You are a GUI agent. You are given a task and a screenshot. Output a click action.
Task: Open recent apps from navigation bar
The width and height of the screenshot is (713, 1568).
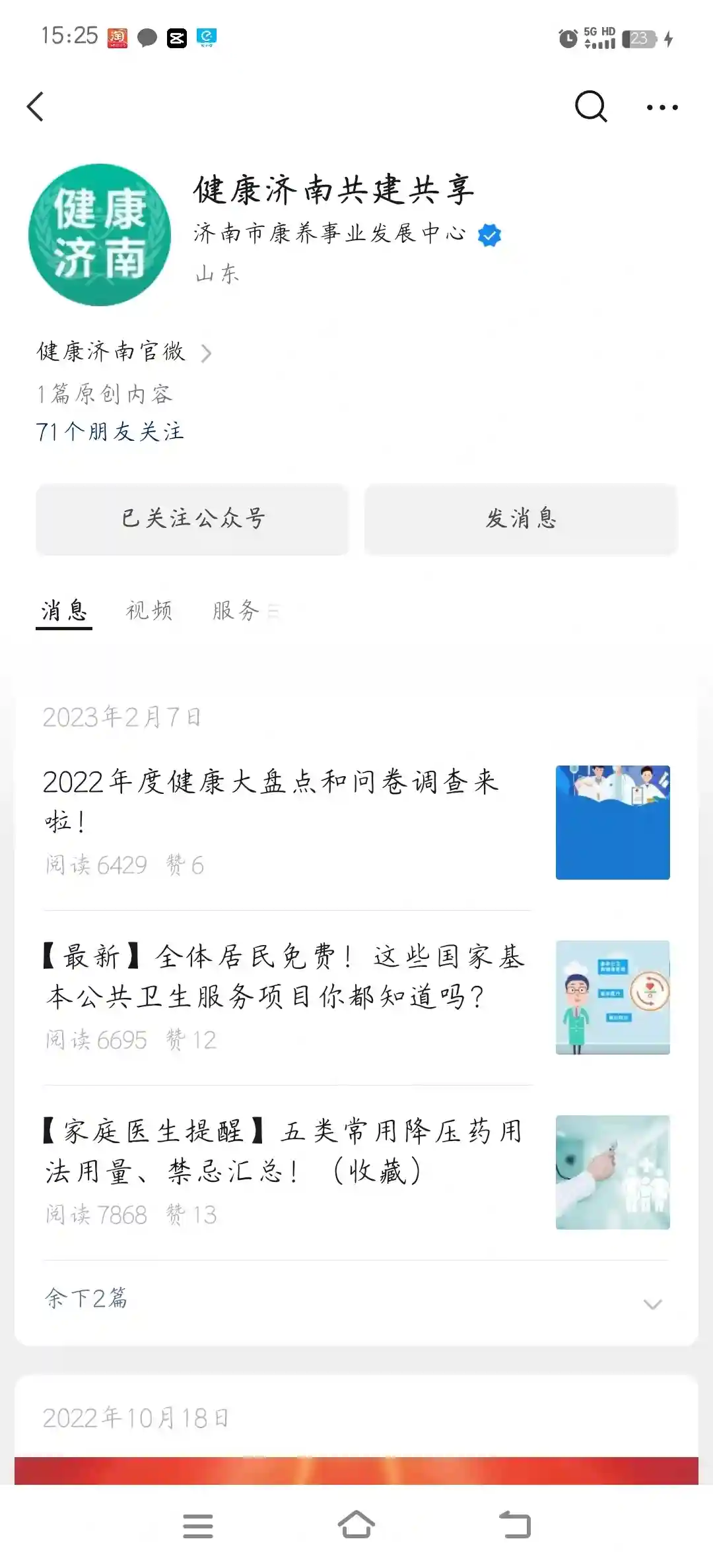[198, 1526]
